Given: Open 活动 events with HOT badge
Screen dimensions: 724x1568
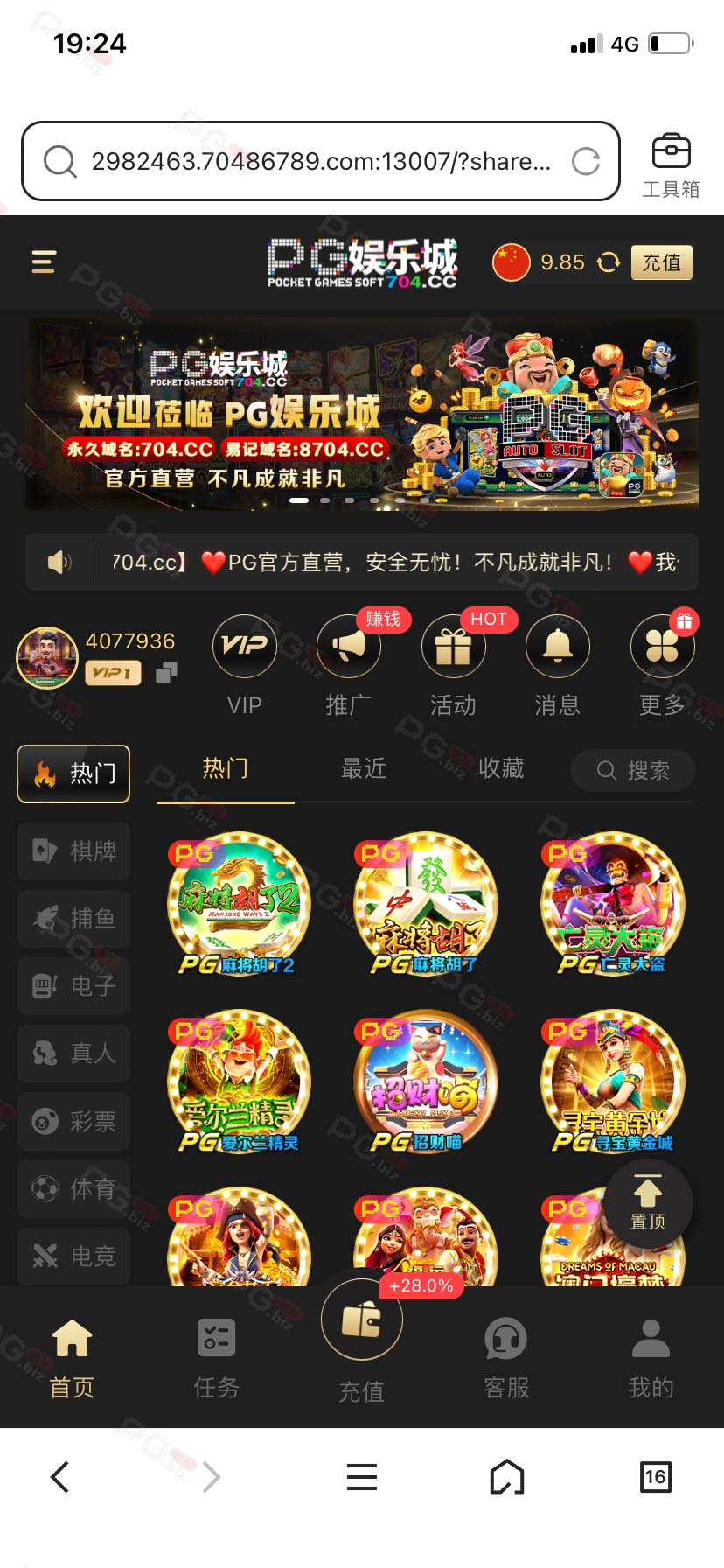Looking at the screenshot, I should tap(453, 665).
